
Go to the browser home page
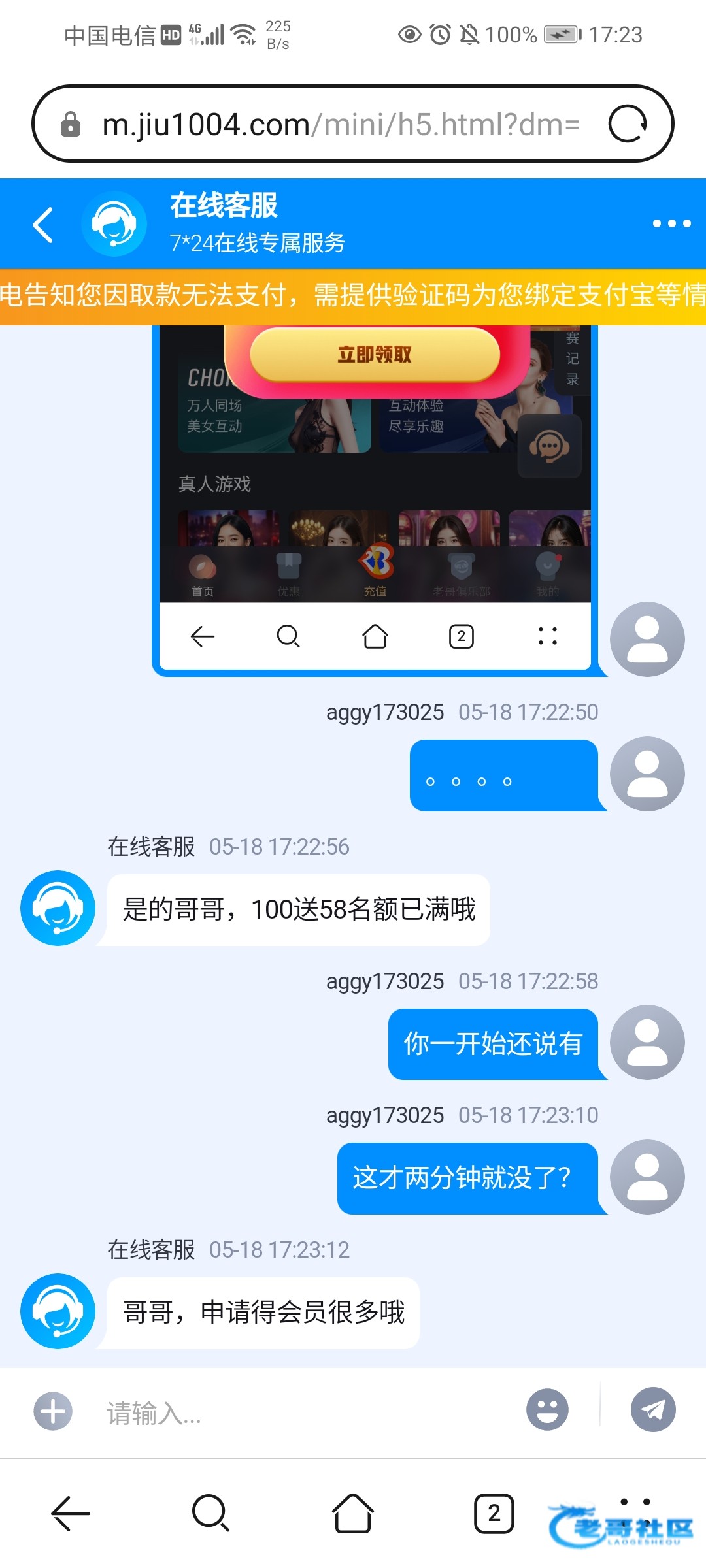coord(353,1513)
